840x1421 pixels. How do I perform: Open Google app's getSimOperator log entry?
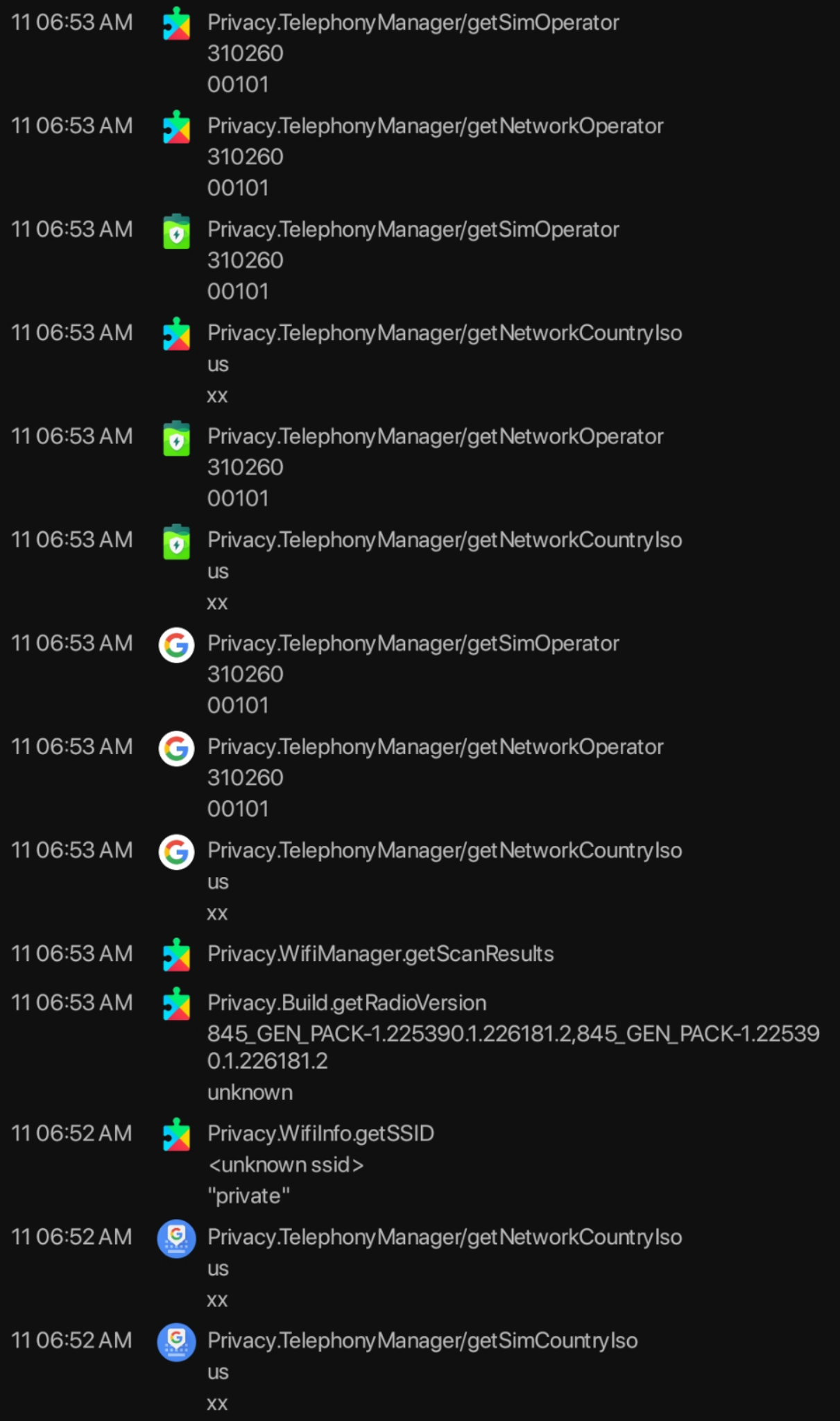420,674
